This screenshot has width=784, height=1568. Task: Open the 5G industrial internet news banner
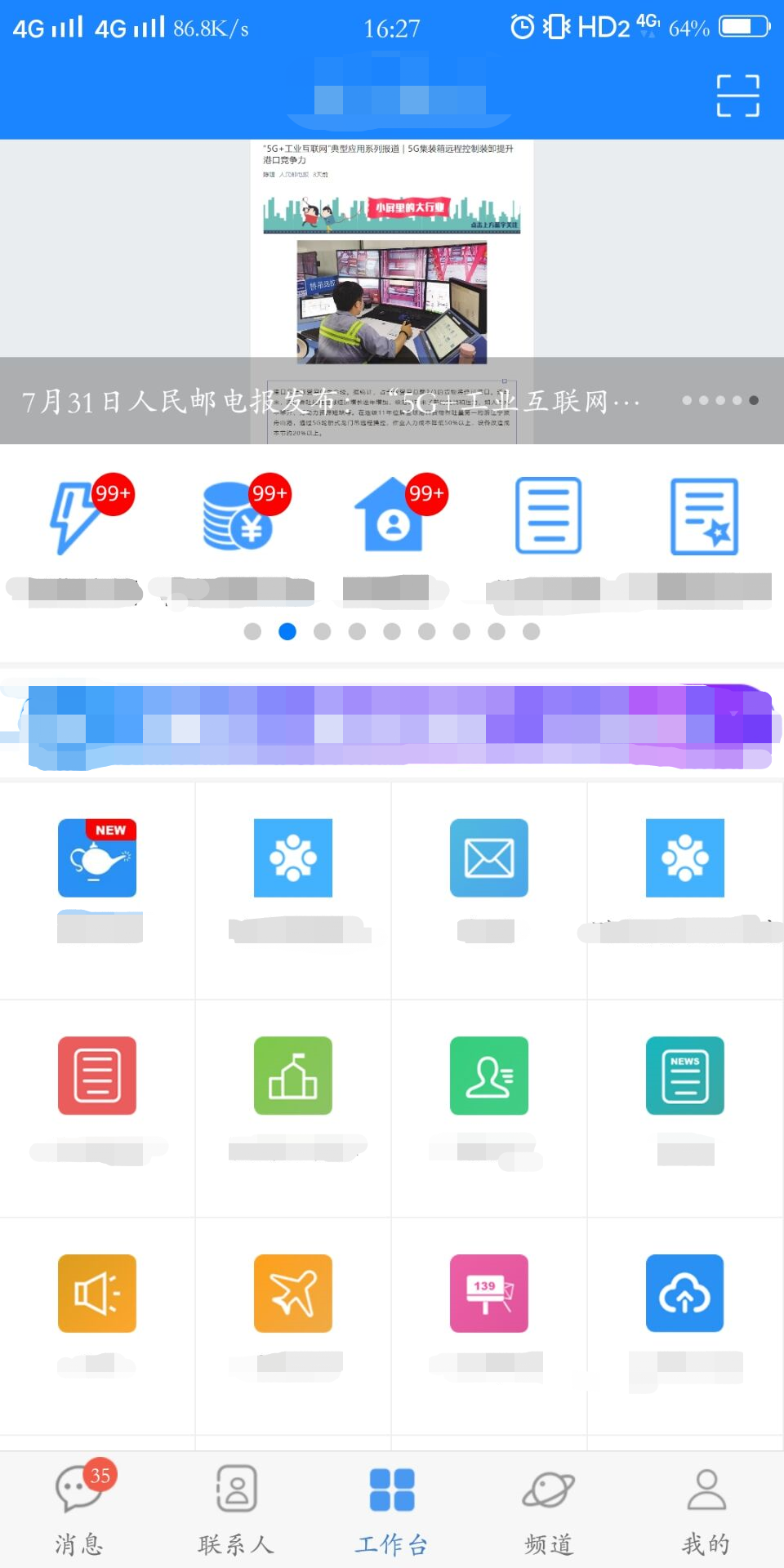(x=392, y=292)
